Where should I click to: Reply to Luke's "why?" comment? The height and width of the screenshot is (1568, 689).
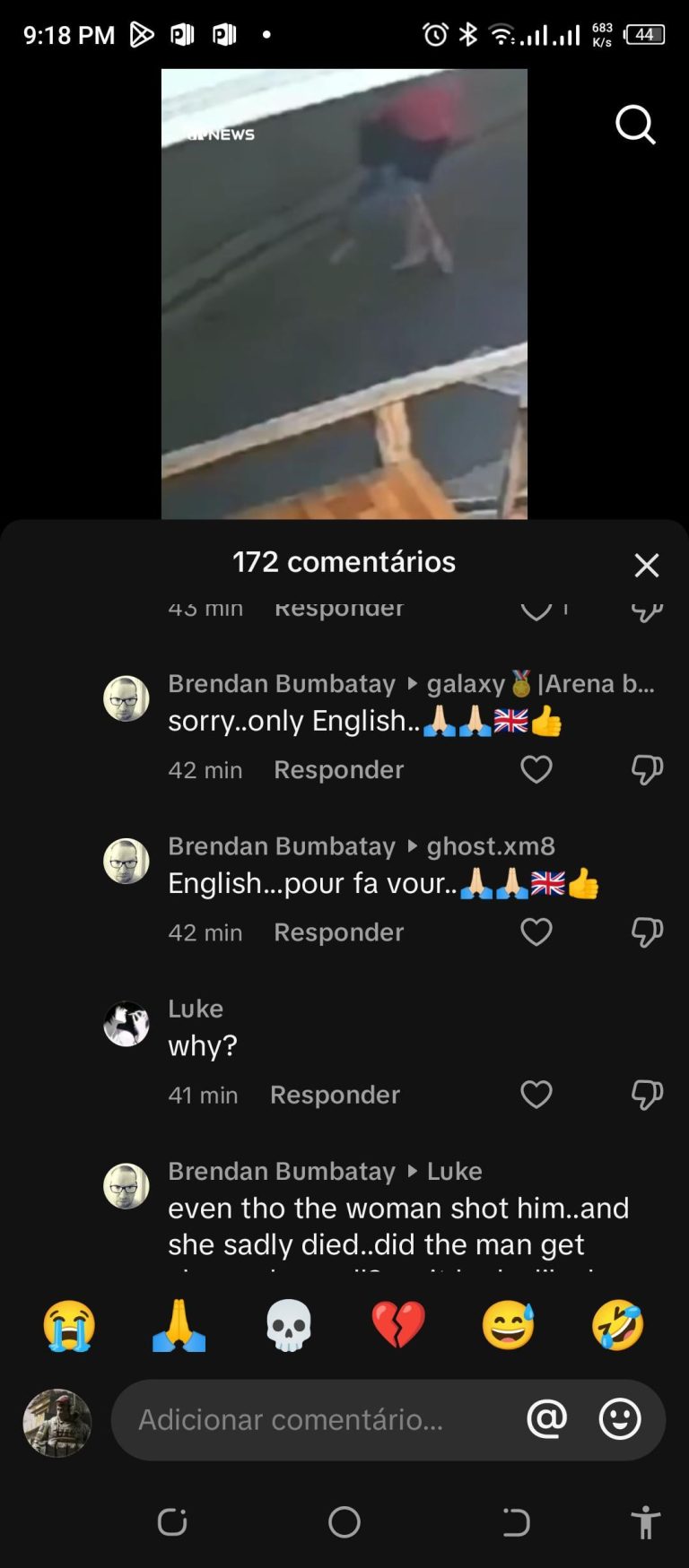335,1095
